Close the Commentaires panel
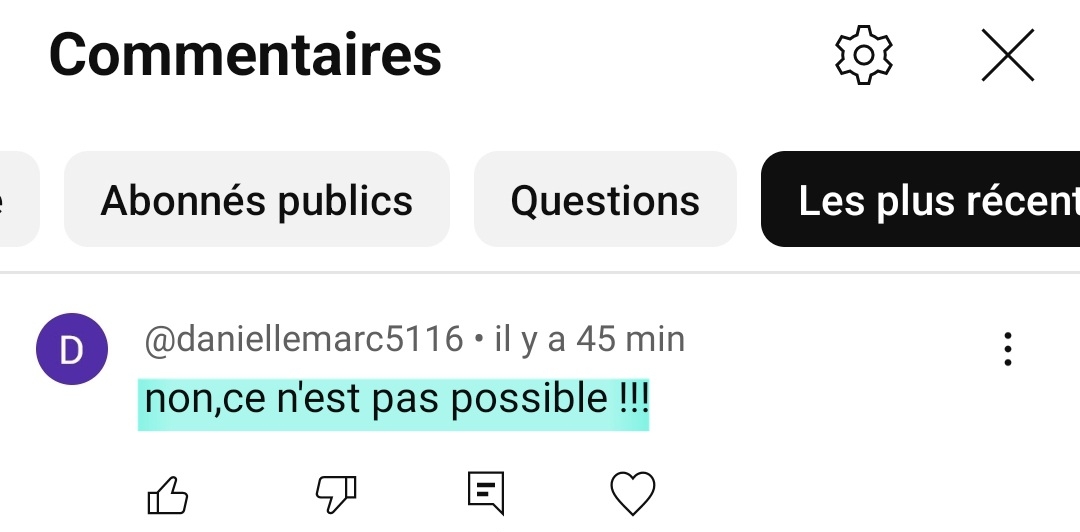 point(1007,55)
